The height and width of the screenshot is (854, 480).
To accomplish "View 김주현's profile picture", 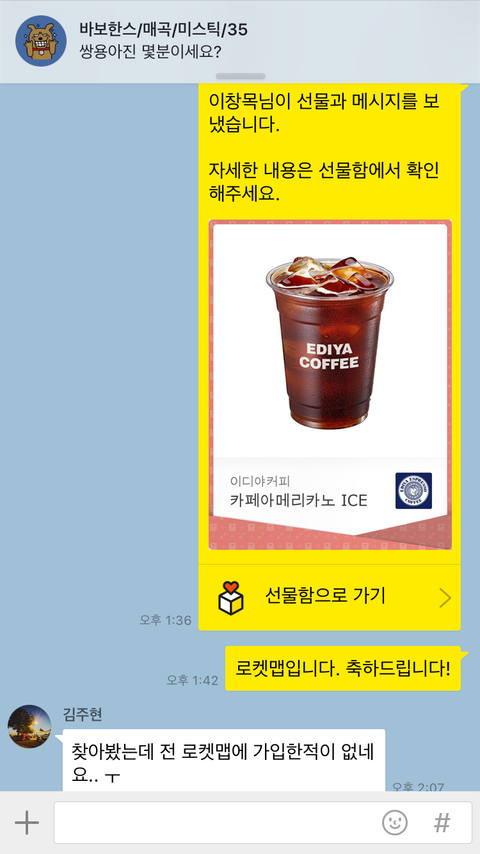I will [29, 727].
